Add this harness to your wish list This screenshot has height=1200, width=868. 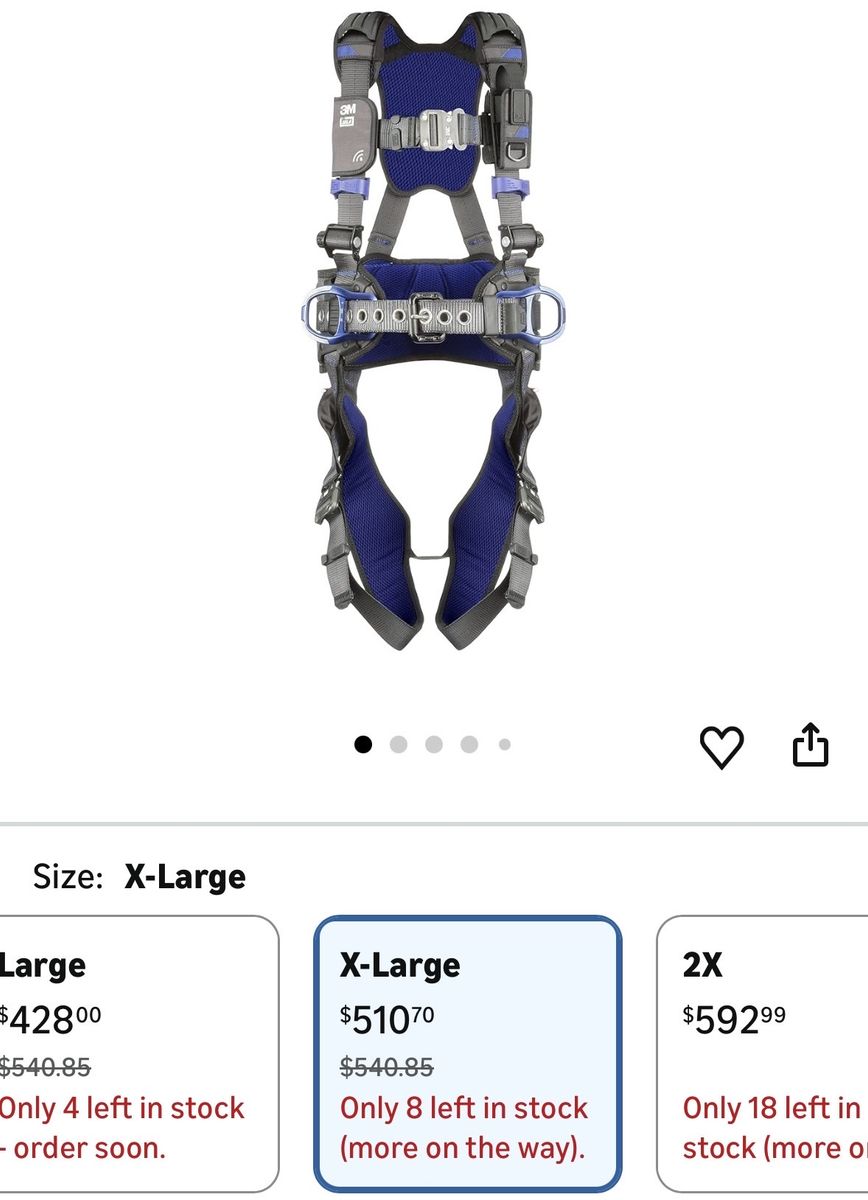pyautogui.click(x=721, y=747)
